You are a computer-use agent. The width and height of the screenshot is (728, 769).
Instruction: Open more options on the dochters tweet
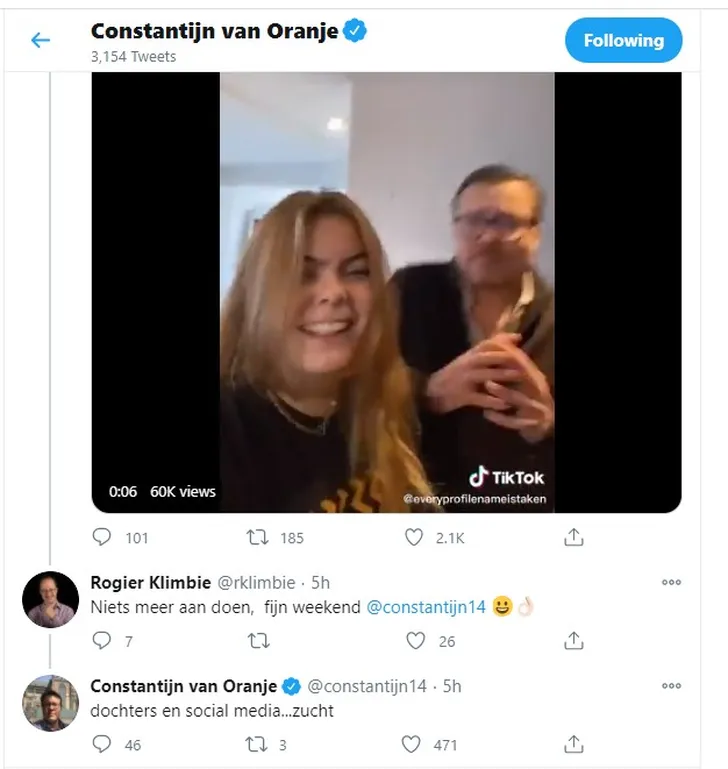click(671, 686)
